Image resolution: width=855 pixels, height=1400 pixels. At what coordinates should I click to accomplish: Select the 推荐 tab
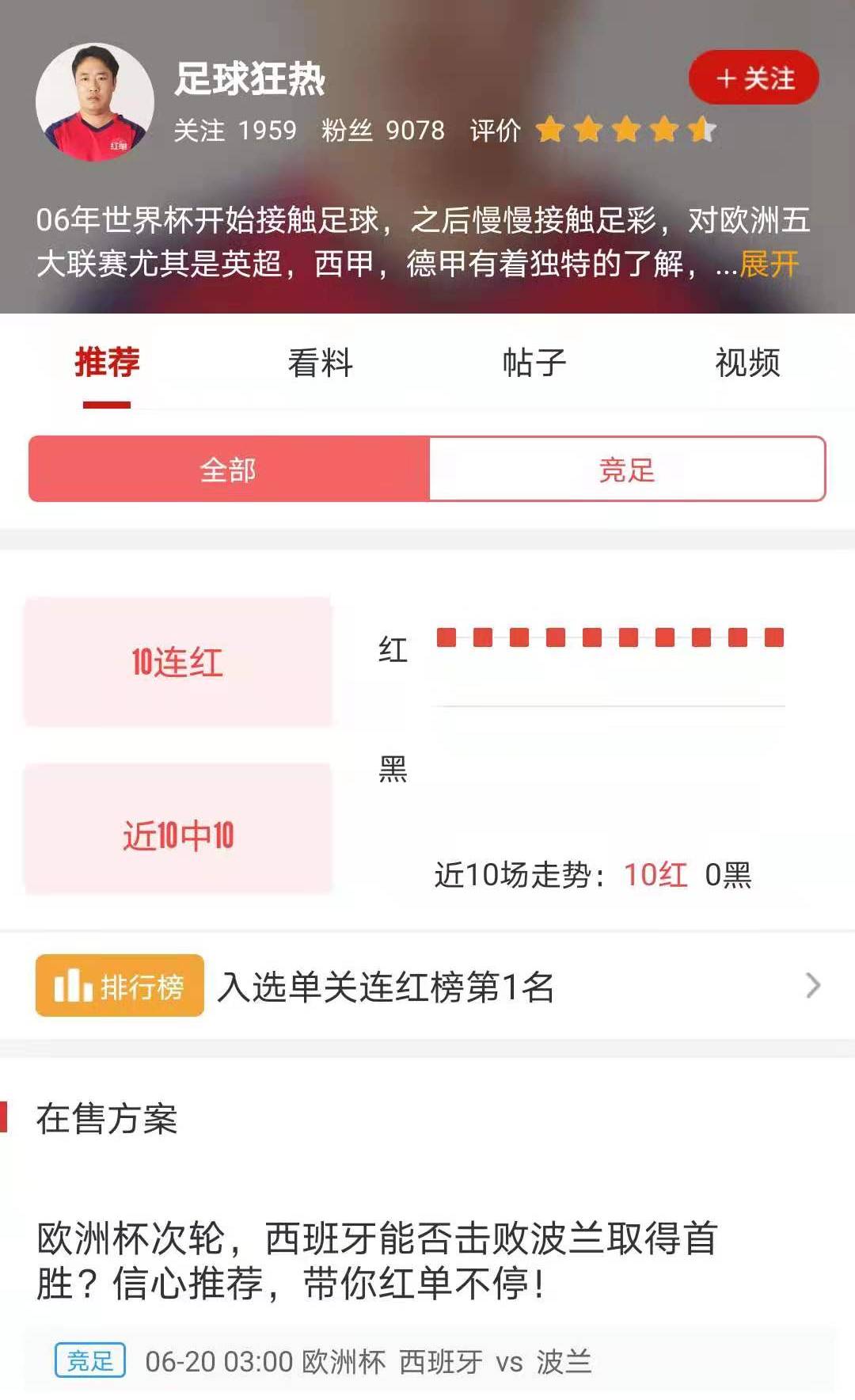[107, 363]
